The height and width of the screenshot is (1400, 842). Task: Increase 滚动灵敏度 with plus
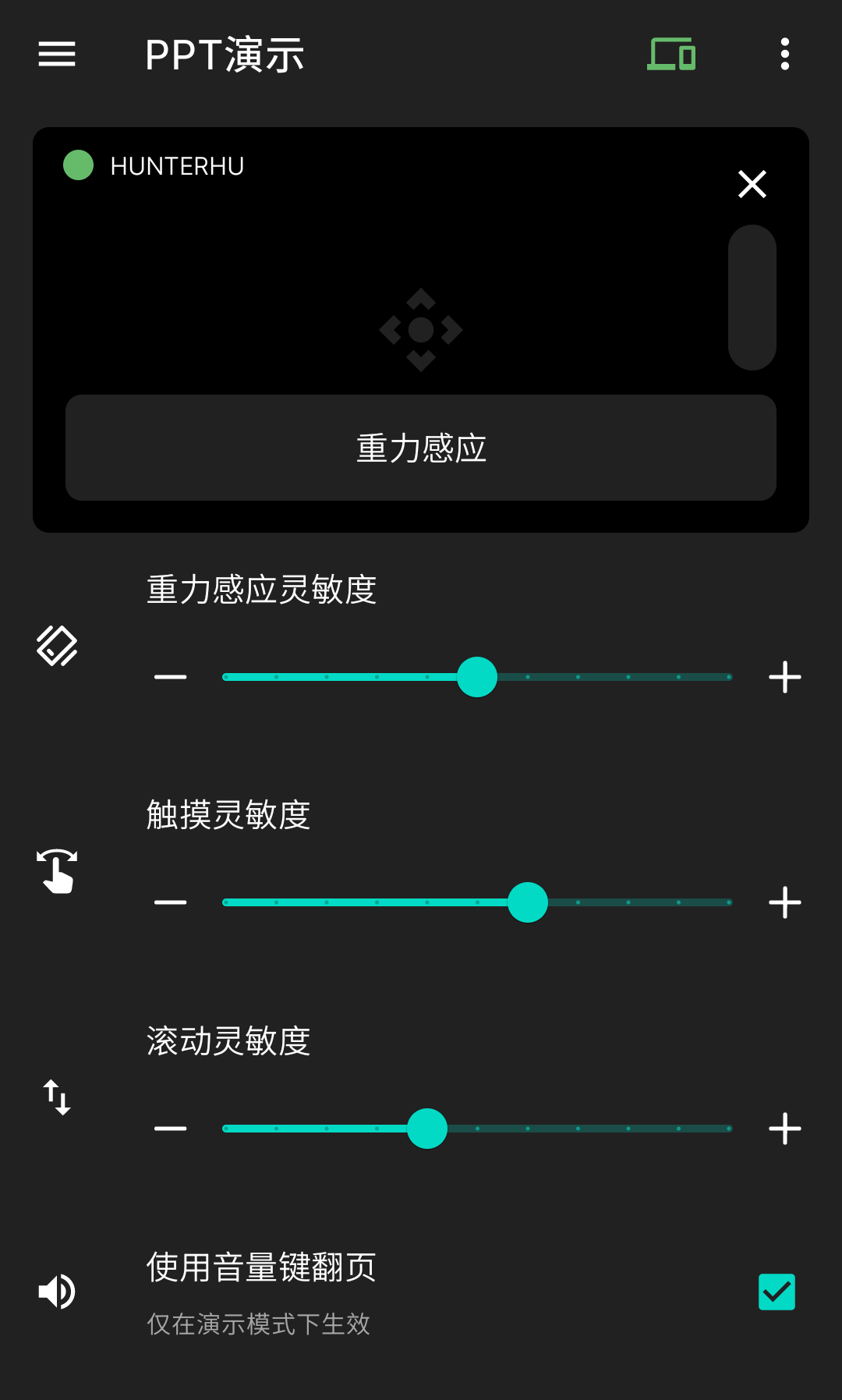pos(784,1129)
